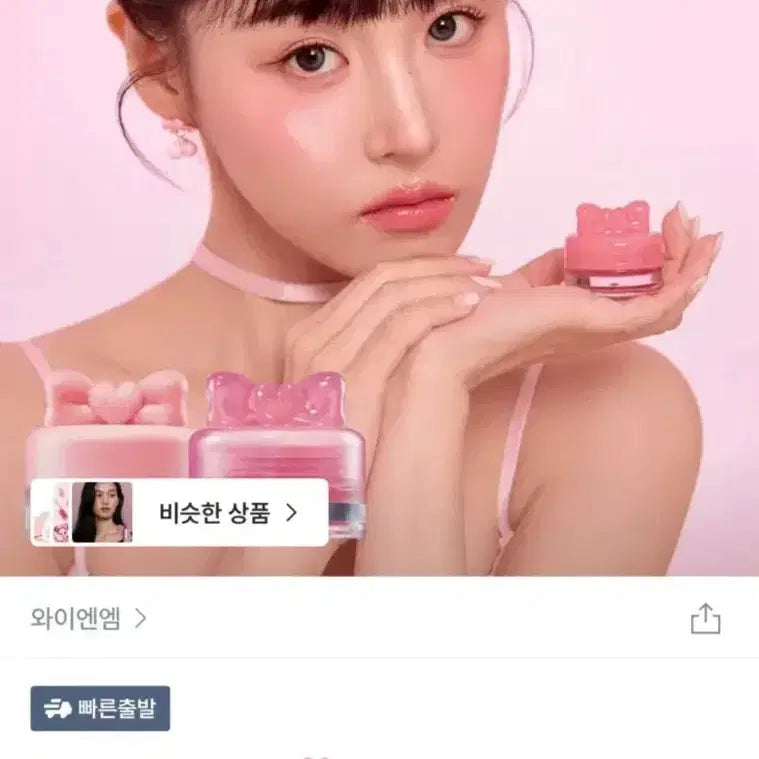The height and width of the screenshot is (759, 759).
Task: Open the 비슷한 상품 similar products button
Action: [180, 512]
